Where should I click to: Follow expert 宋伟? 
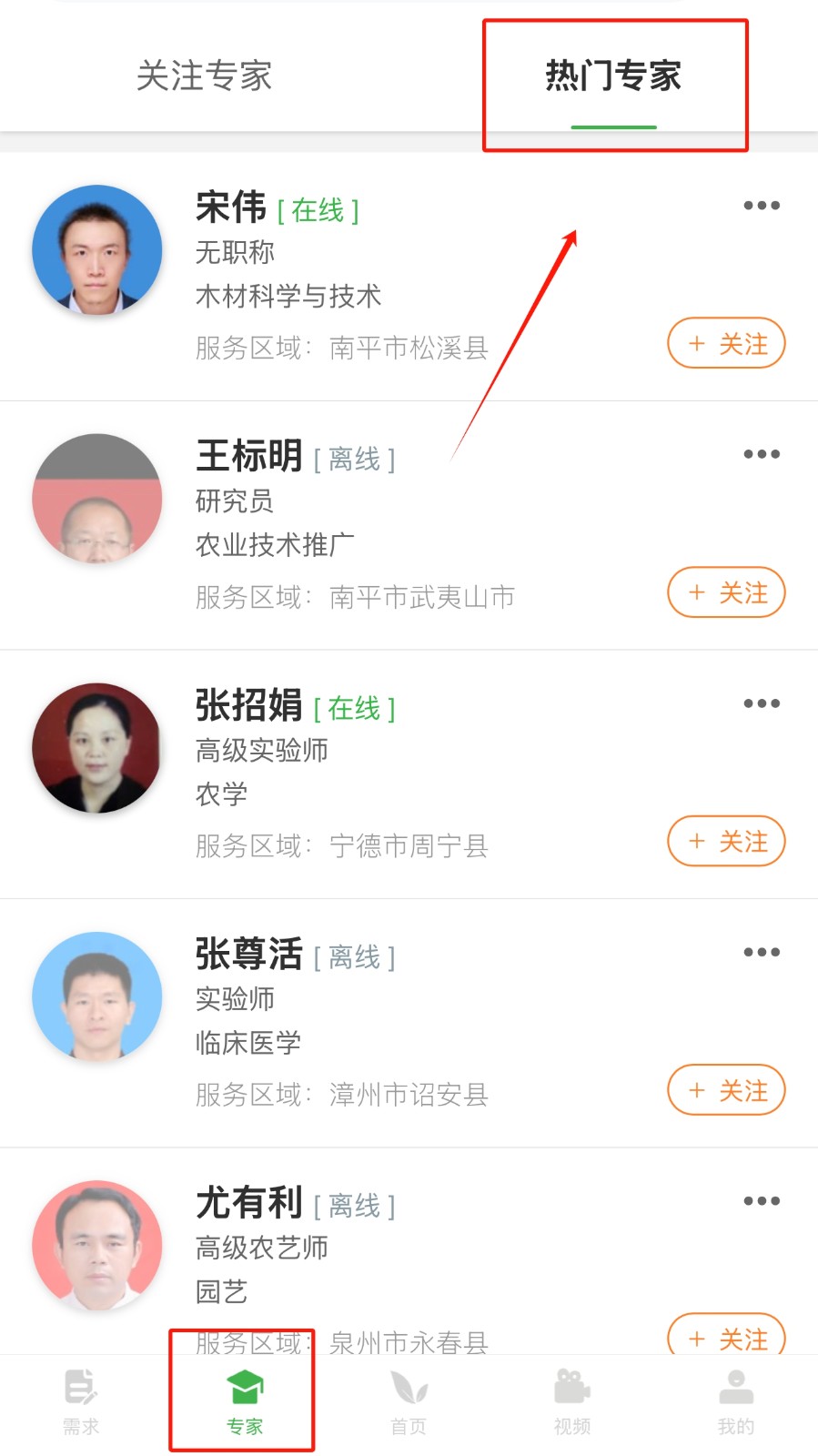tap(726, 343)
